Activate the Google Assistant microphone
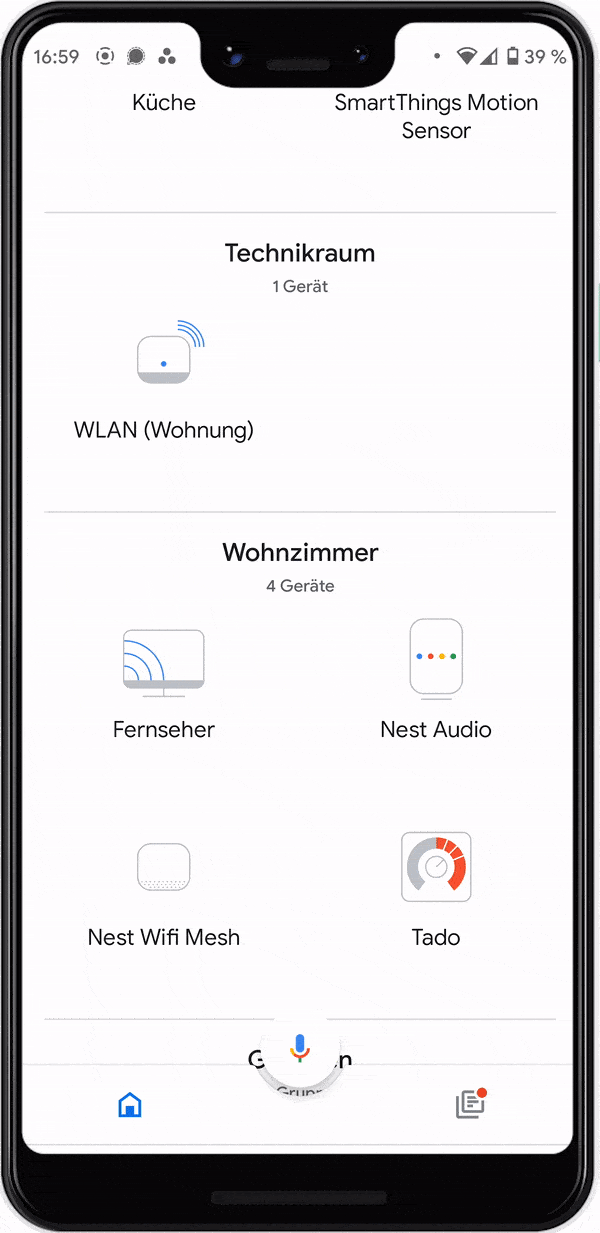 tap(299, 1047)
